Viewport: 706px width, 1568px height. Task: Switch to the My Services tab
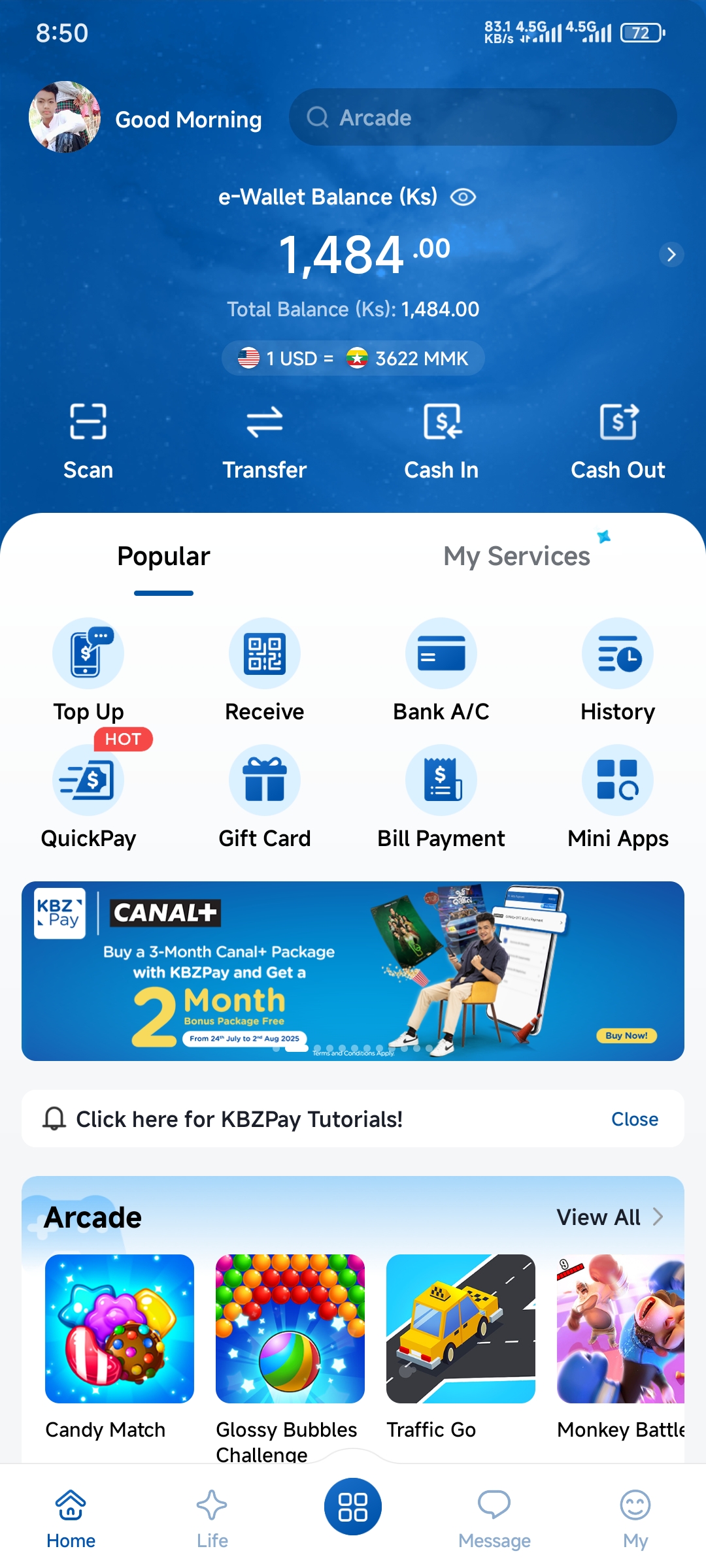[x=516, y=557]
